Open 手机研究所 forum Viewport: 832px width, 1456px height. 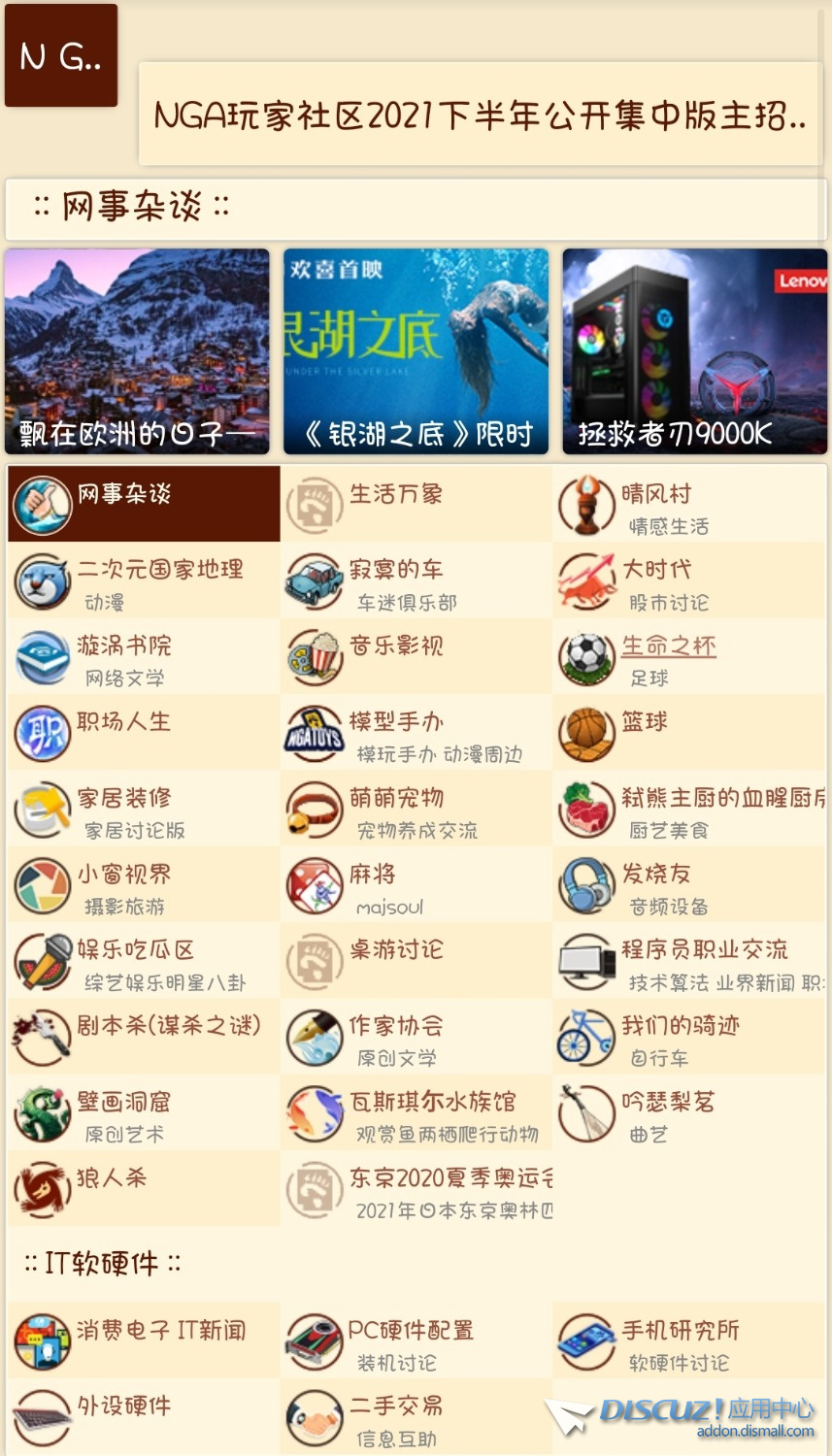coord(687,1340)
